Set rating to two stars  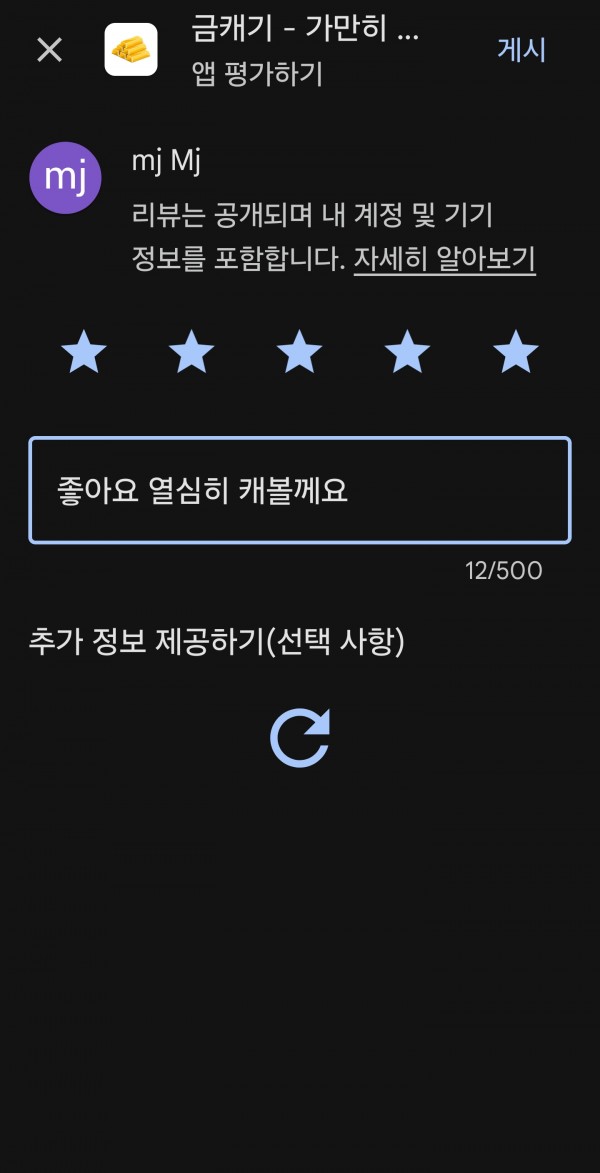coord(192,352)
